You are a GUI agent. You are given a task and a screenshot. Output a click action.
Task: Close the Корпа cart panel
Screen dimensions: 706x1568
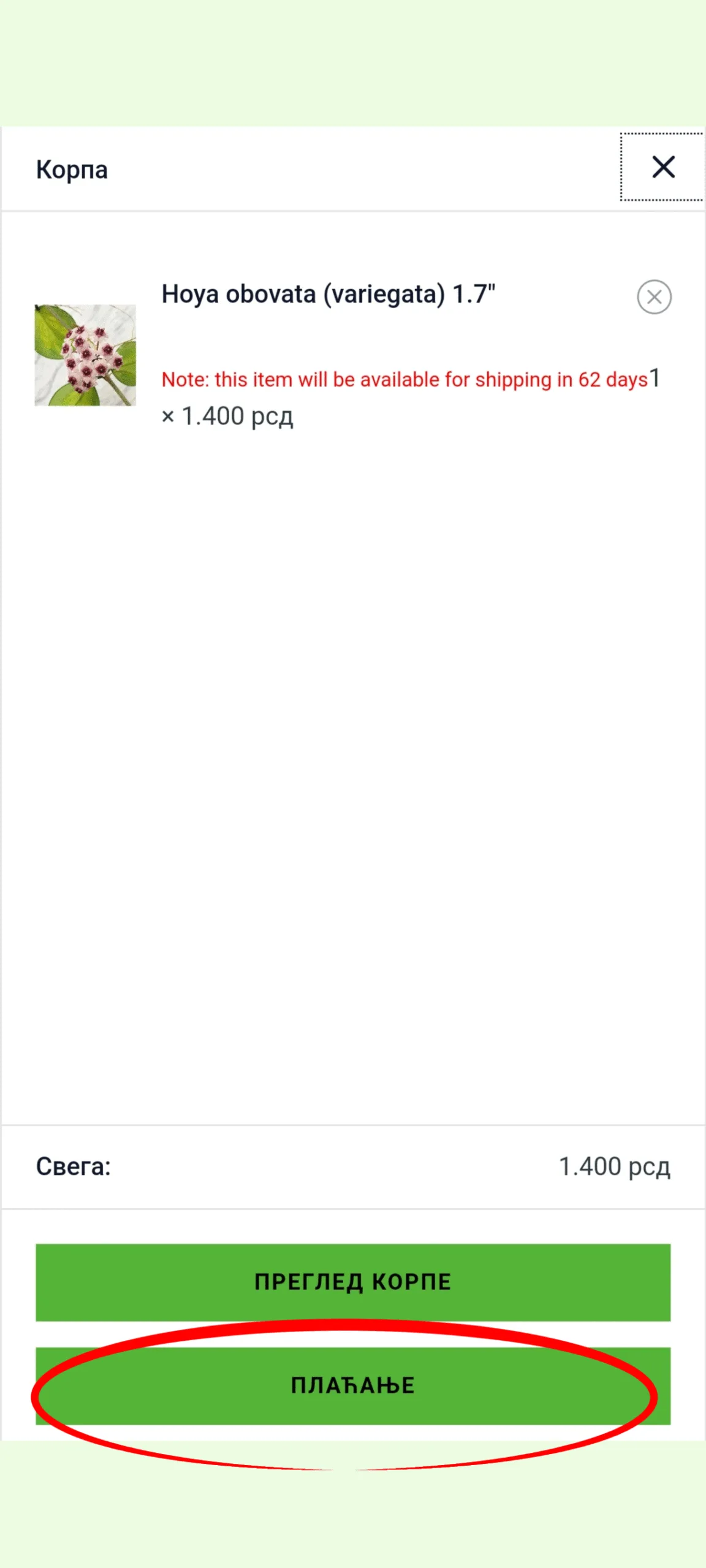point(662,167)
